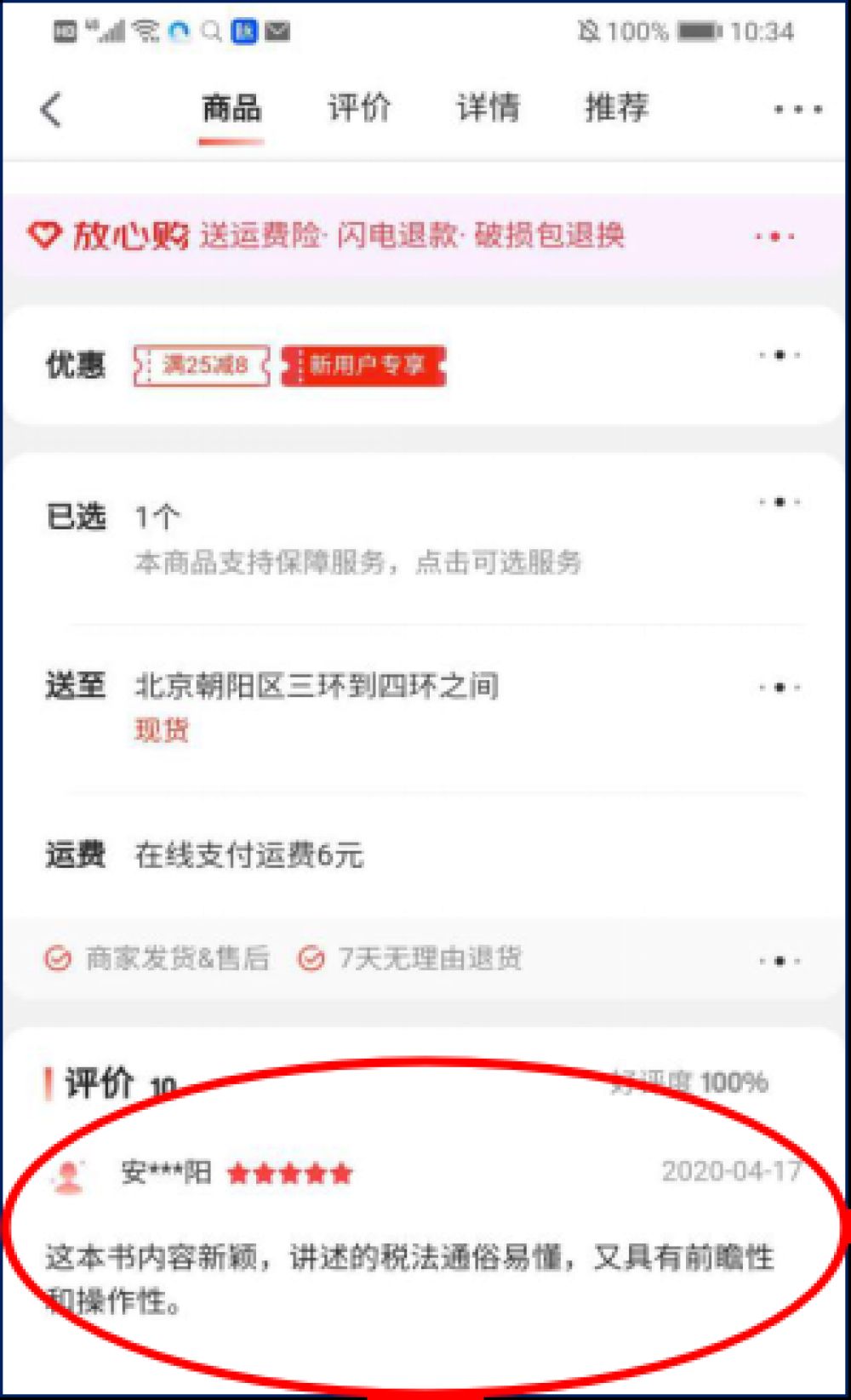Tap the 新用户专享 coupon tag
The image size is (851, 1400).
[x=364, y=365]
